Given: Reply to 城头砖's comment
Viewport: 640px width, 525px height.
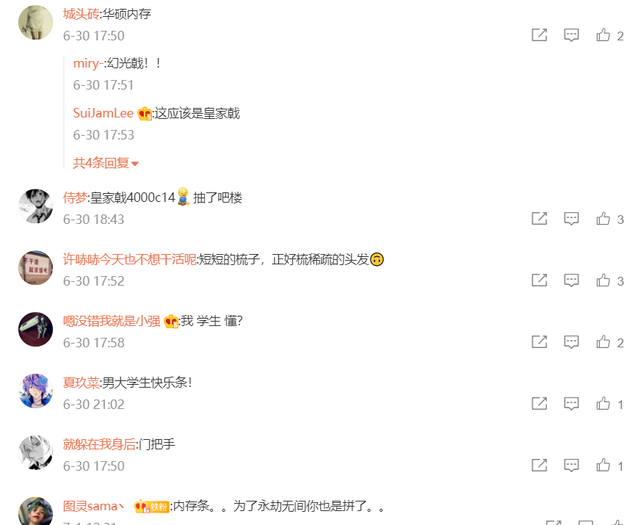Looking at the screenshot, I should pyautogui.click(x=571, y=35).
